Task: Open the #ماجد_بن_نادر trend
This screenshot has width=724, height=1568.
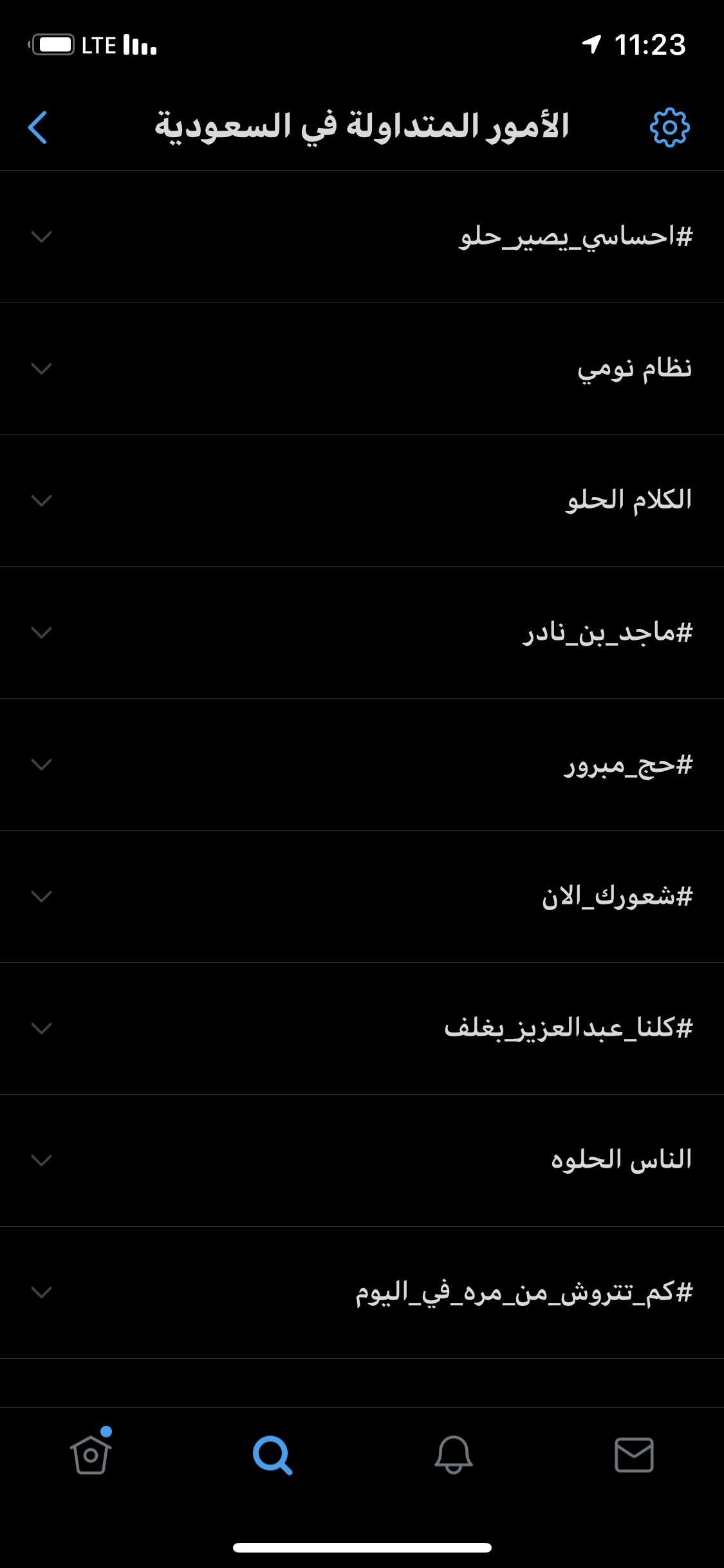Action: click(x=608, y=633)
